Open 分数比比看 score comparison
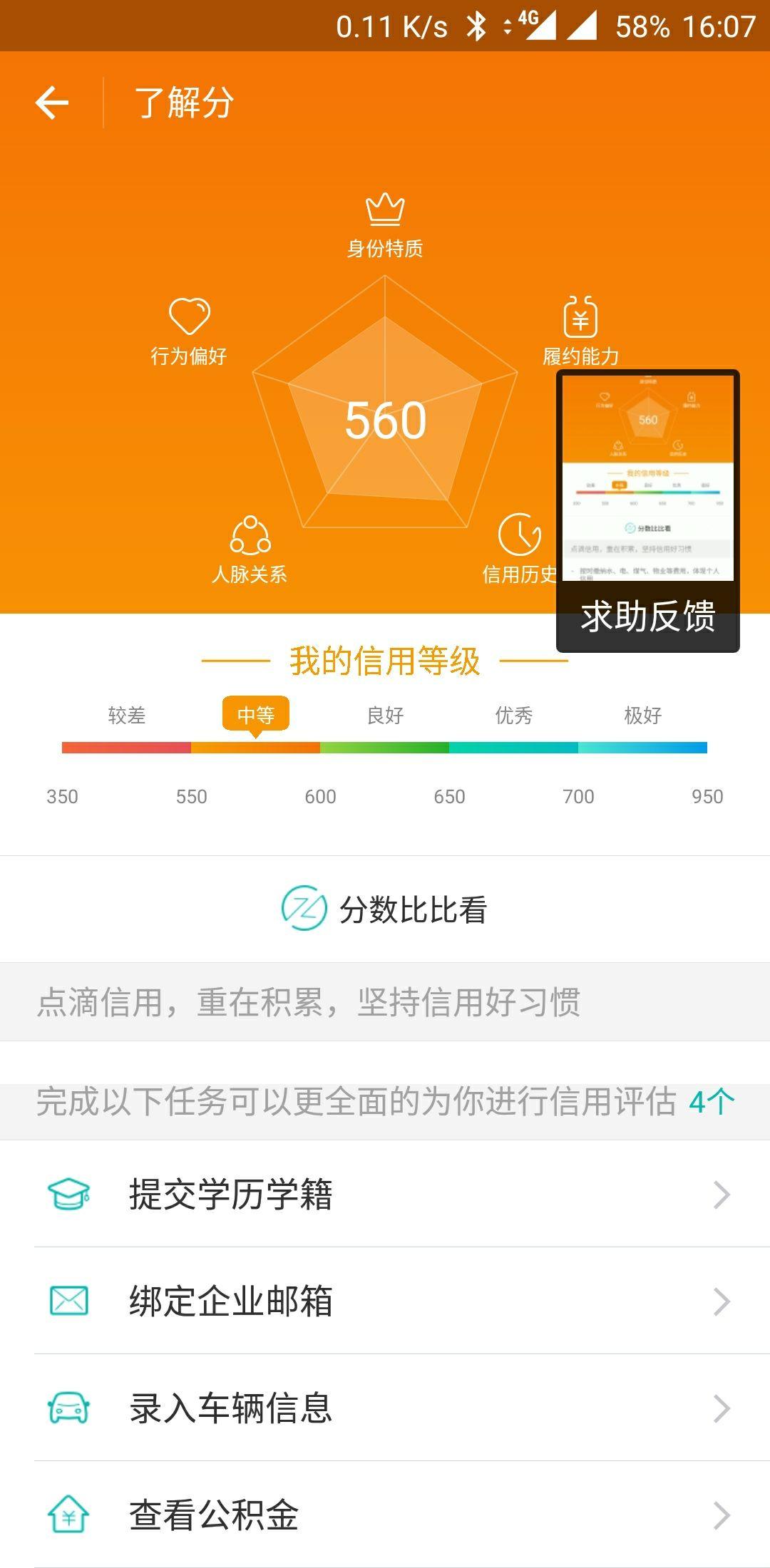 point(385,909)
